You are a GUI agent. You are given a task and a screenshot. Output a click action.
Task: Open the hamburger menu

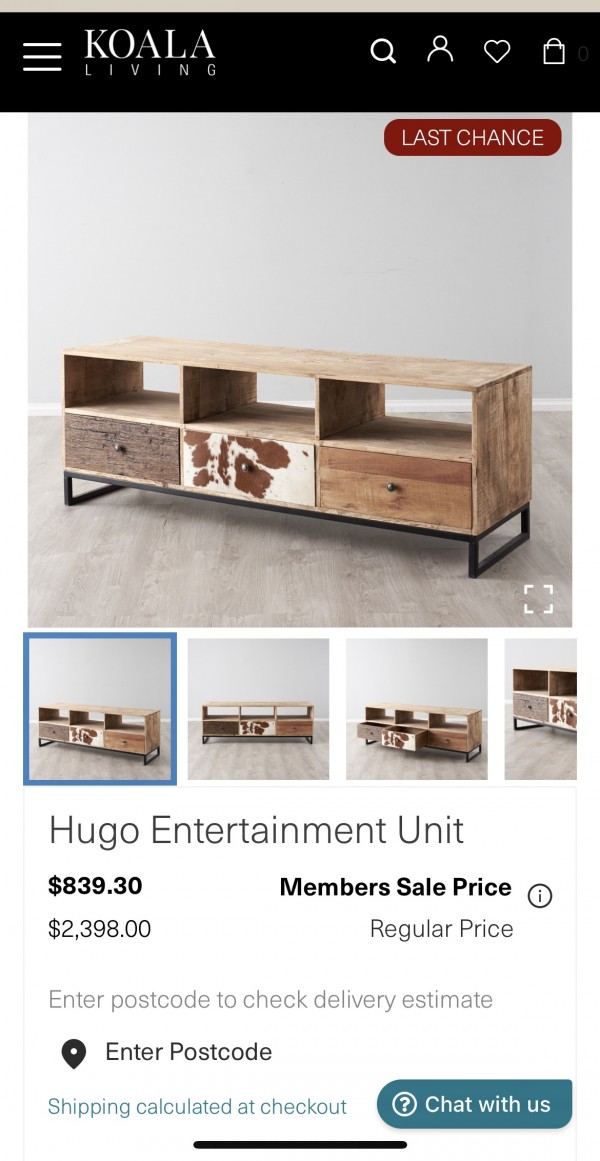pyautogui.click(x=42, y=56)
